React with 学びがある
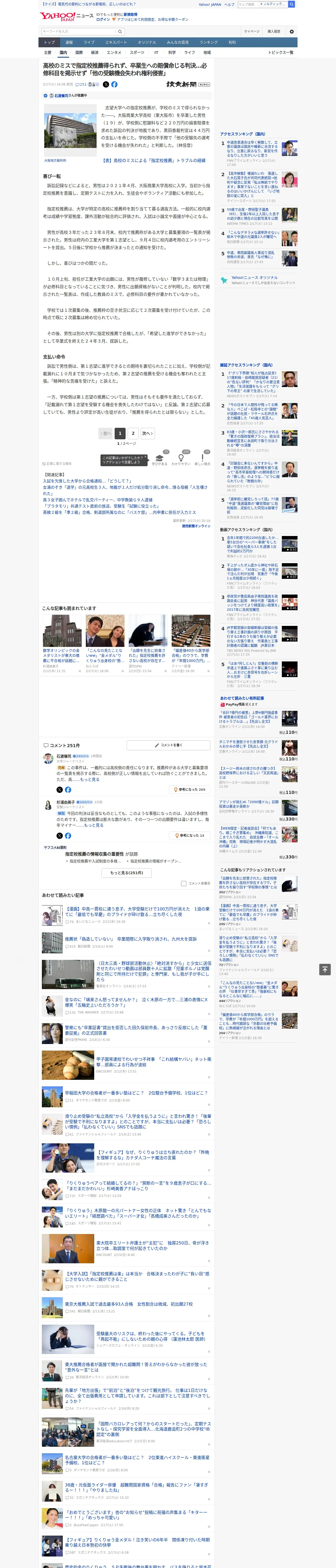This screenshot has width=336, height=1568. pos(159,460)
